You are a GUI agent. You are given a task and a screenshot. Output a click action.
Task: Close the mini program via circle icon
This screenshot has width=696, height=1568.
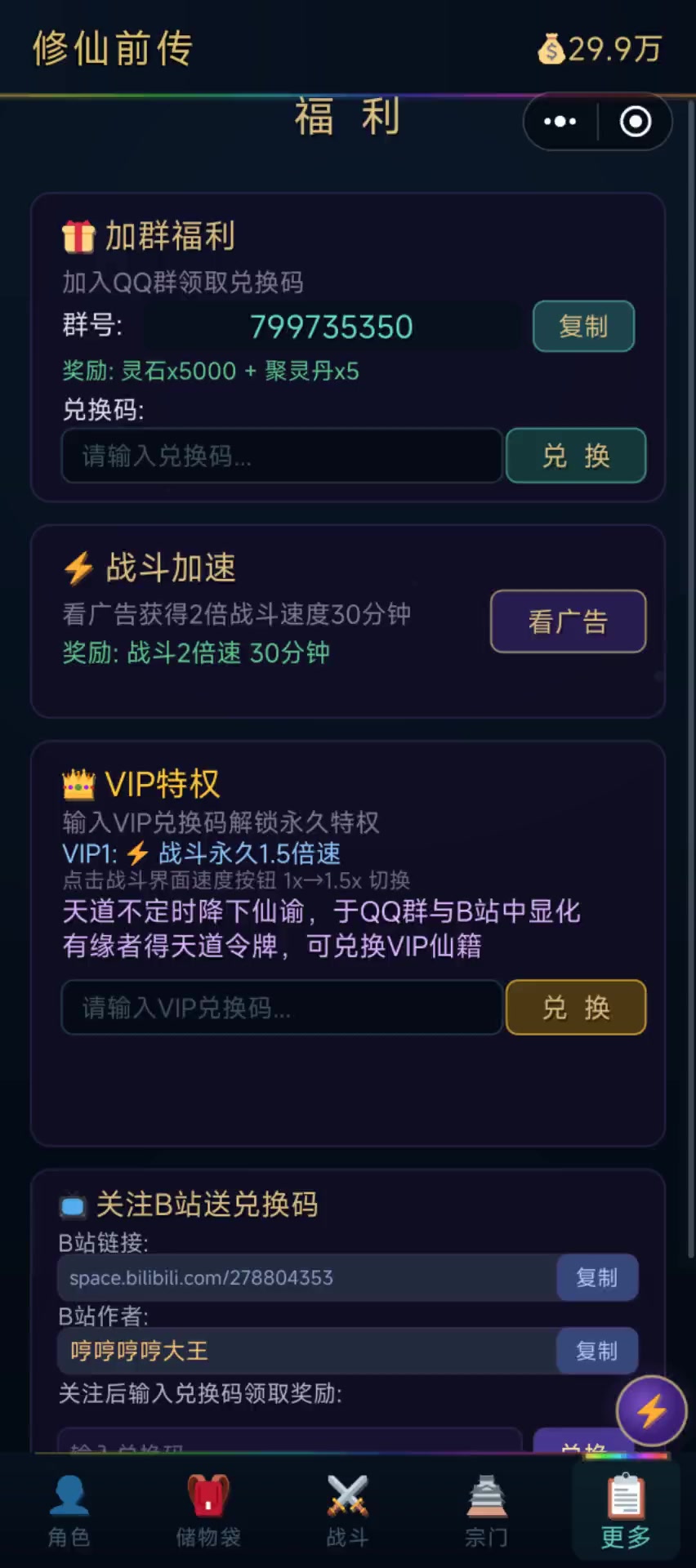pos(636,122)
